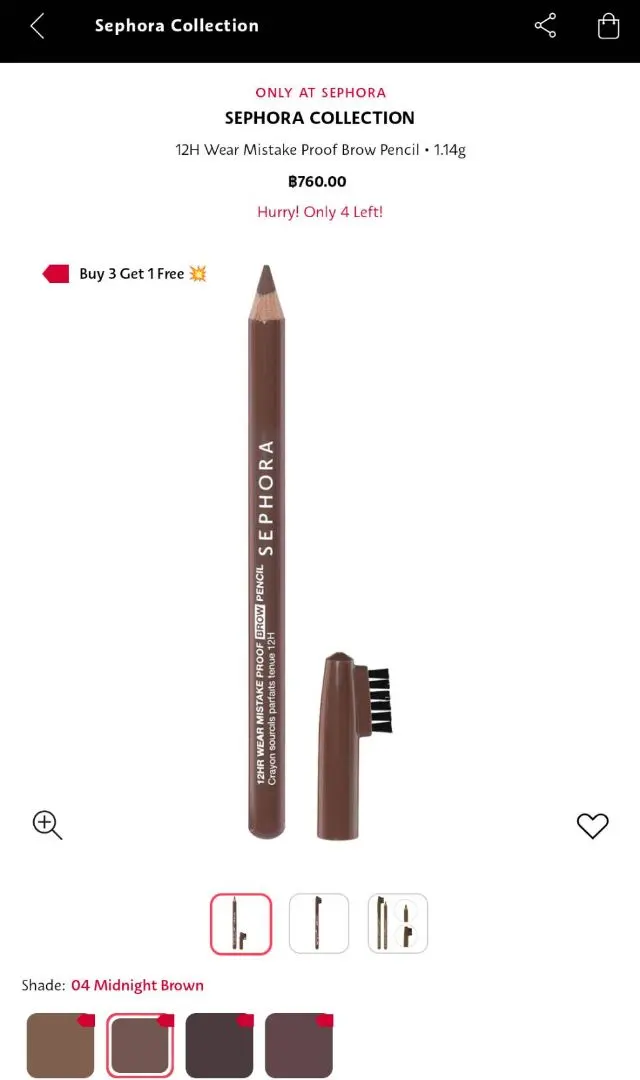Screen dimensions: 640x1080
Task: Select the 04 Midnight Brown shade swatch
Action: click(140, 1045)
